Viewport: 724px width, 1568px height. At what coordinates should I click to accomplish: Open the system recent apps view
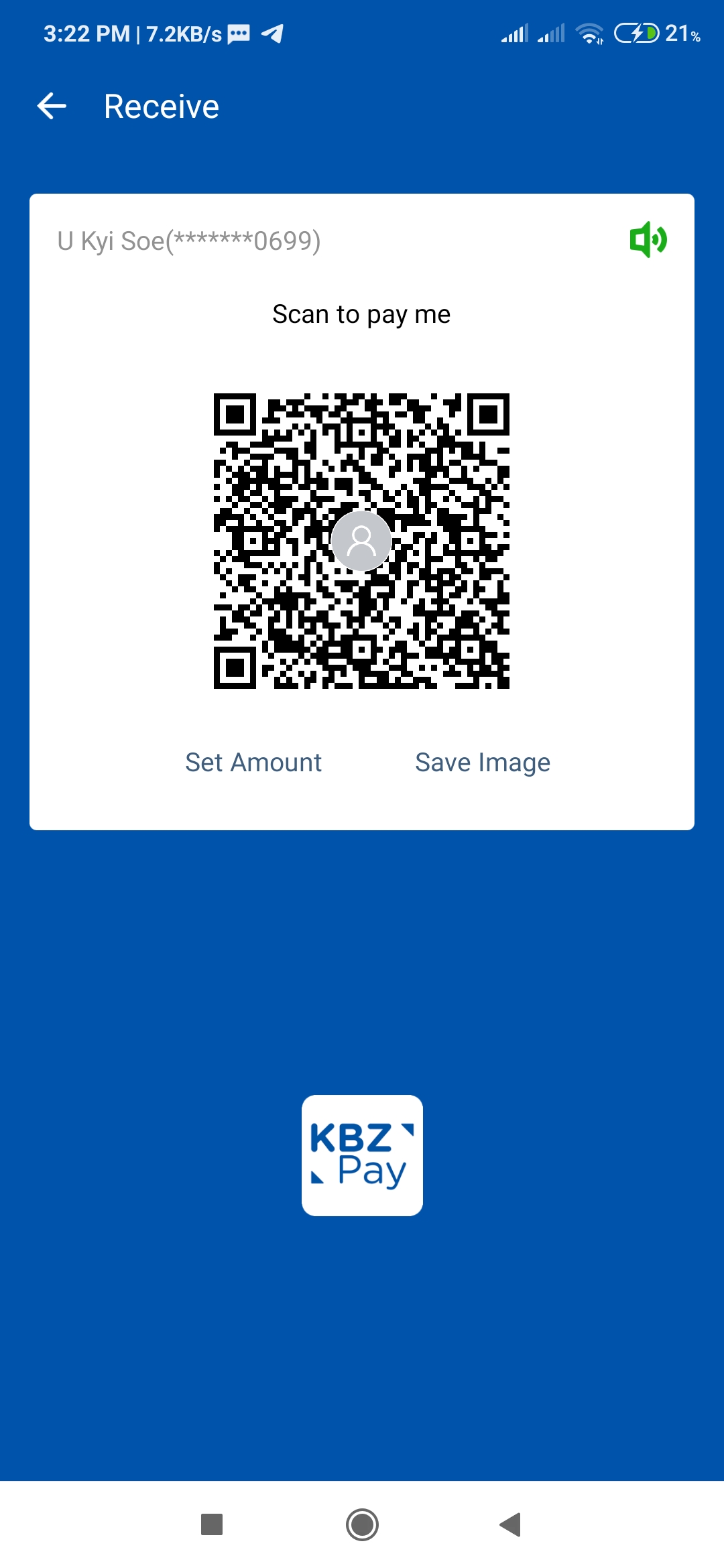[x=212, y=1524]
